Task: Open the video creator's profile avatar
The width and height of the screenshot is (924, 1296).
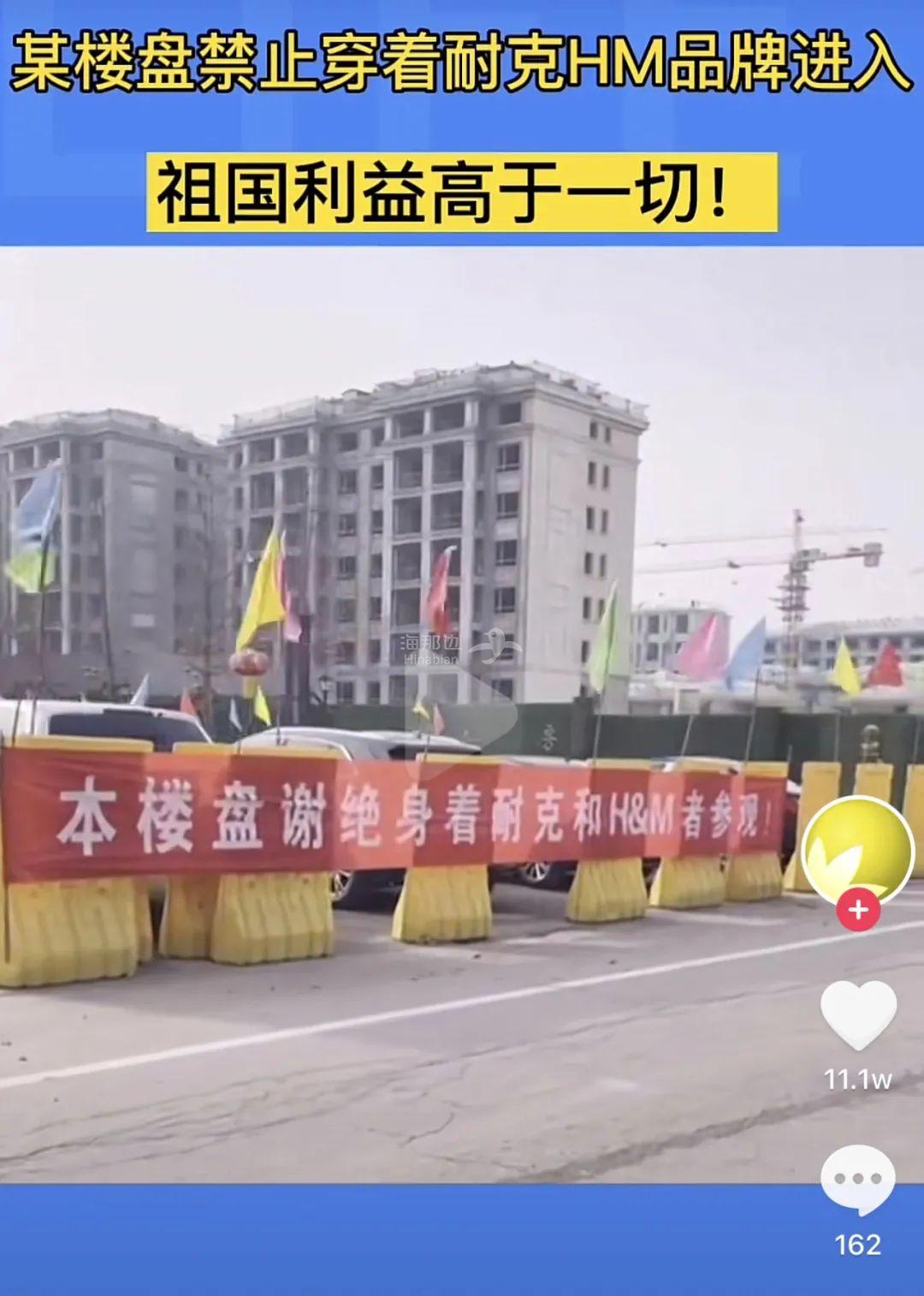Action: click(858, 850)
